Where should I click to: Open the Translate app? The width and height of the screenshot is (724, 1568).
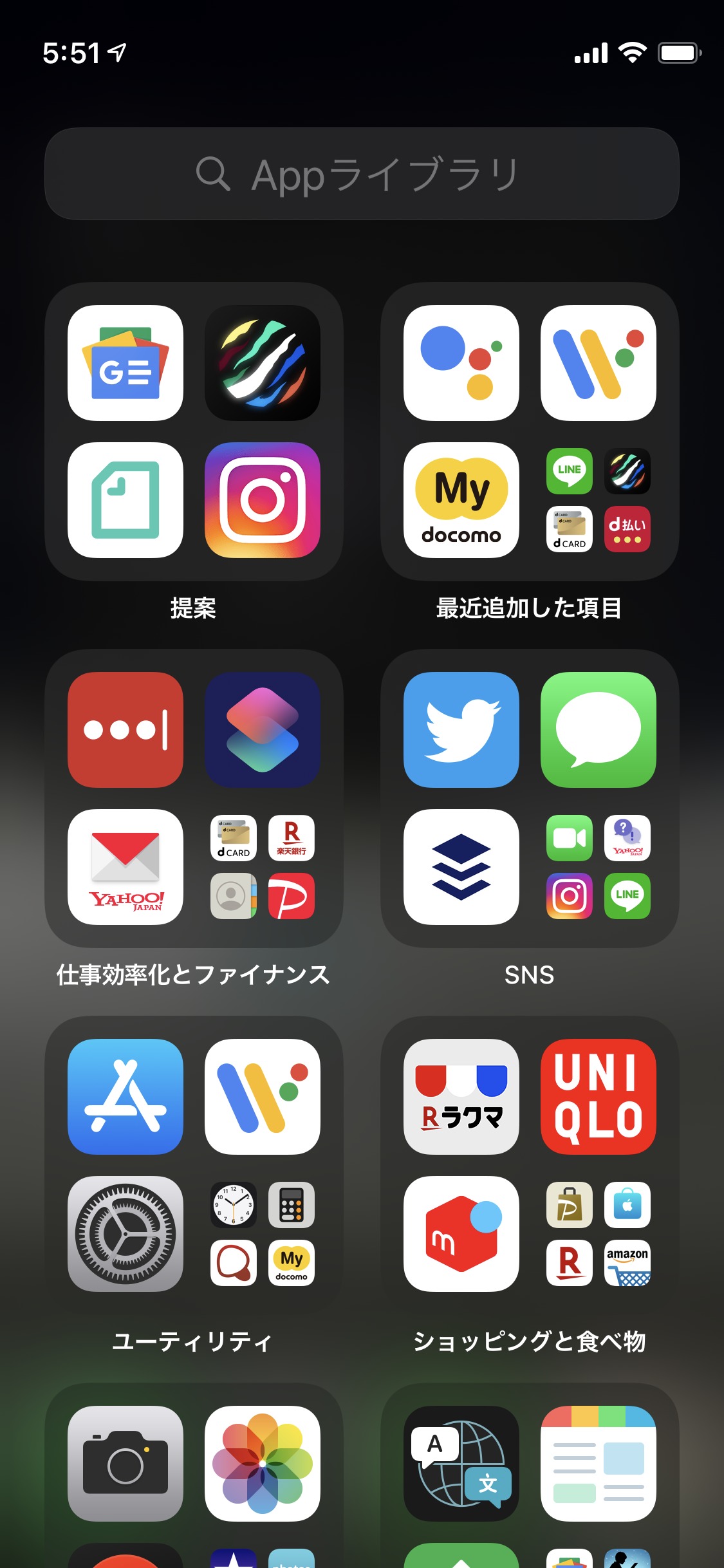(x=461, y=1464)
